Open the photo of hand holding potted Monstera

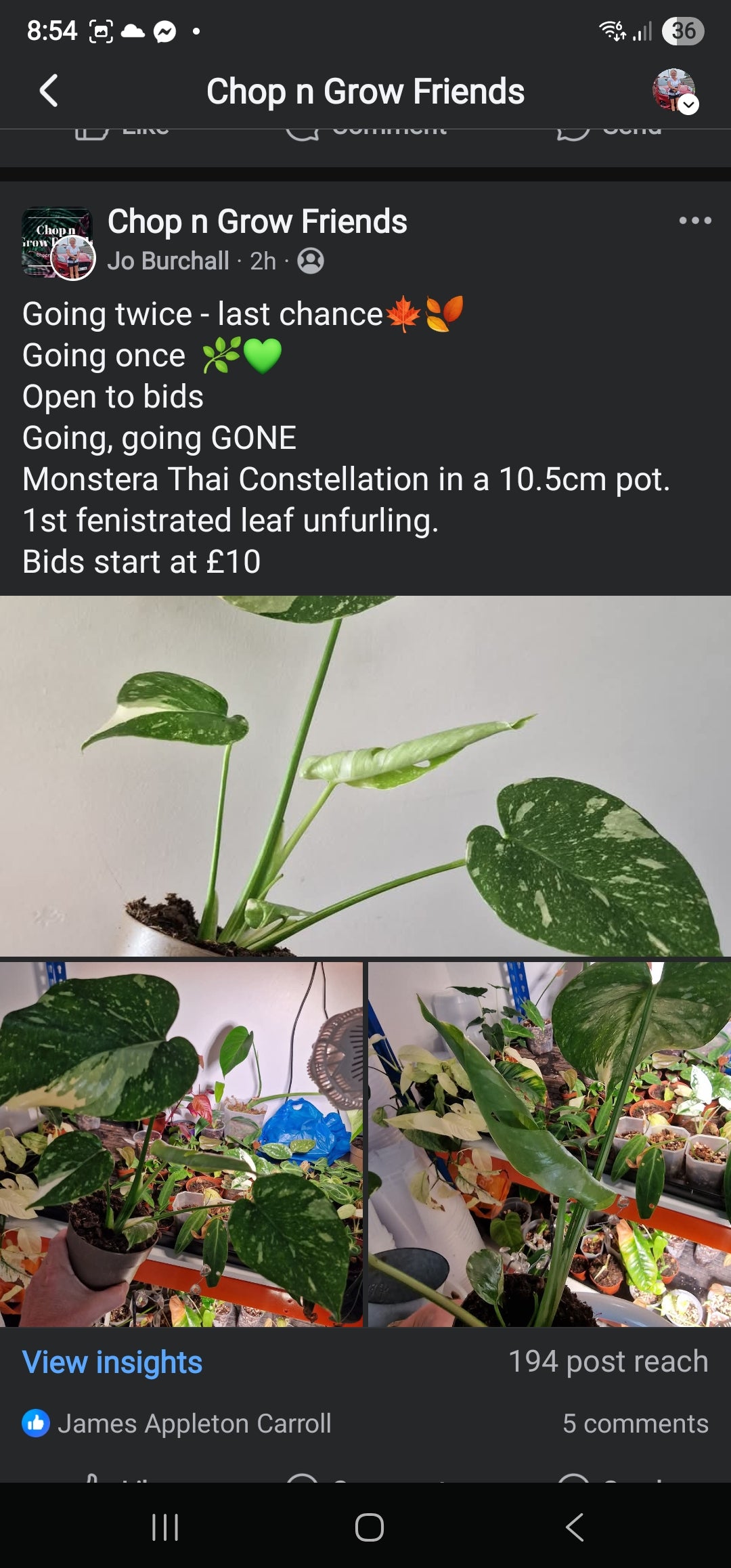point(181,1144)
